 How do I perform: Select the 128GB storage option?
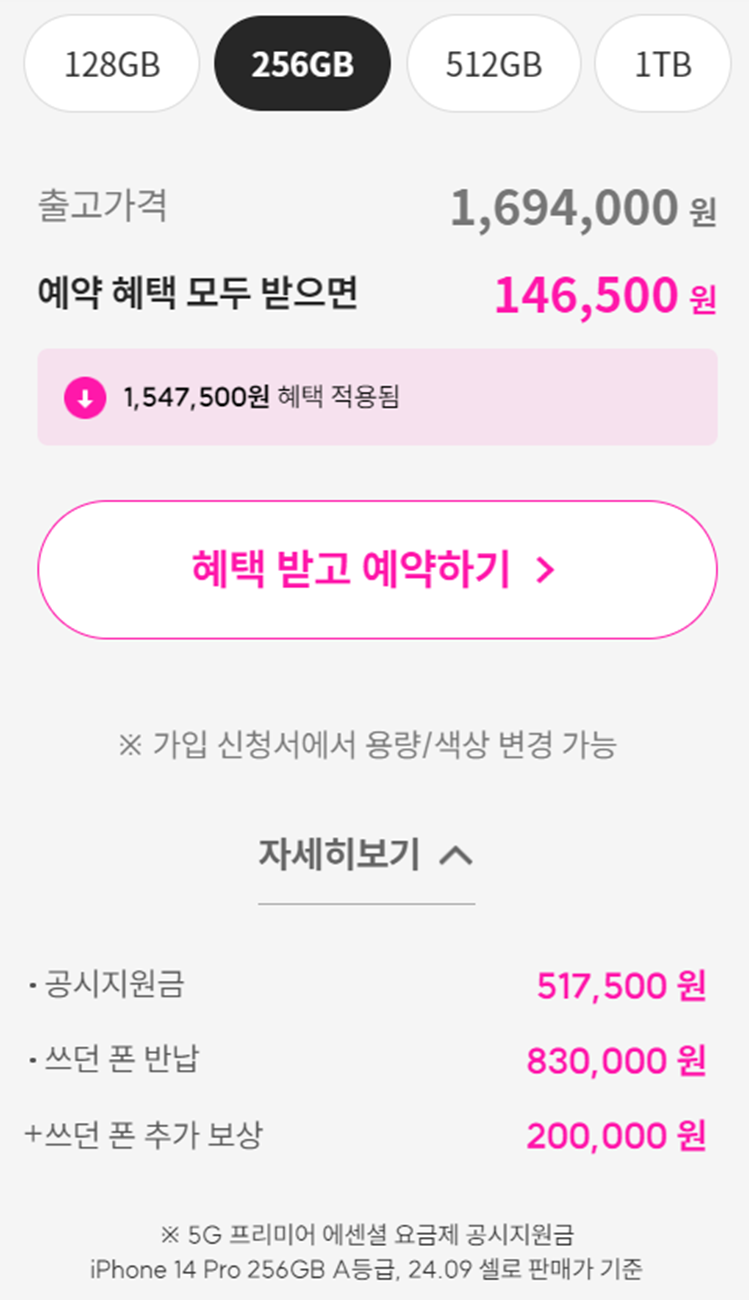coord(111,62)
